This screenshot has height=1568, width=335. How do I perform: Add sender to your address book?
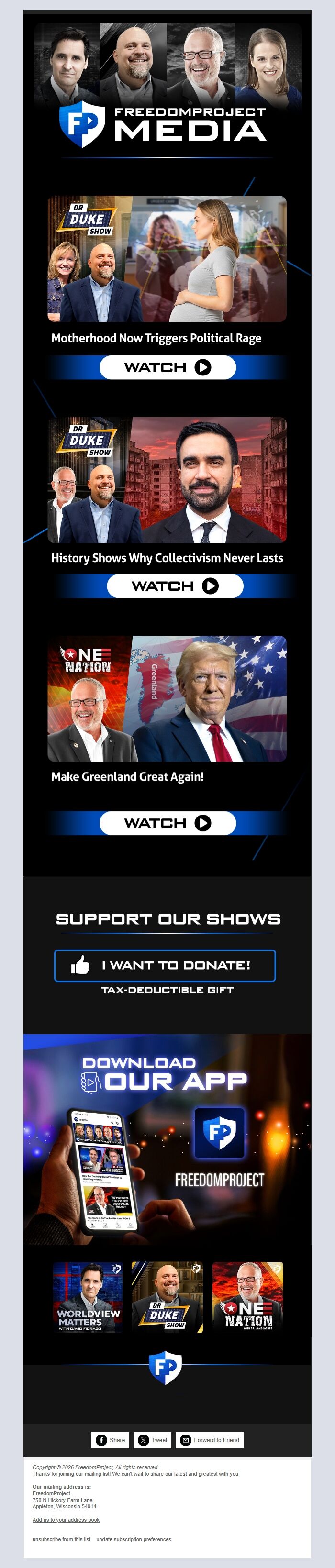pos(66,1519)
